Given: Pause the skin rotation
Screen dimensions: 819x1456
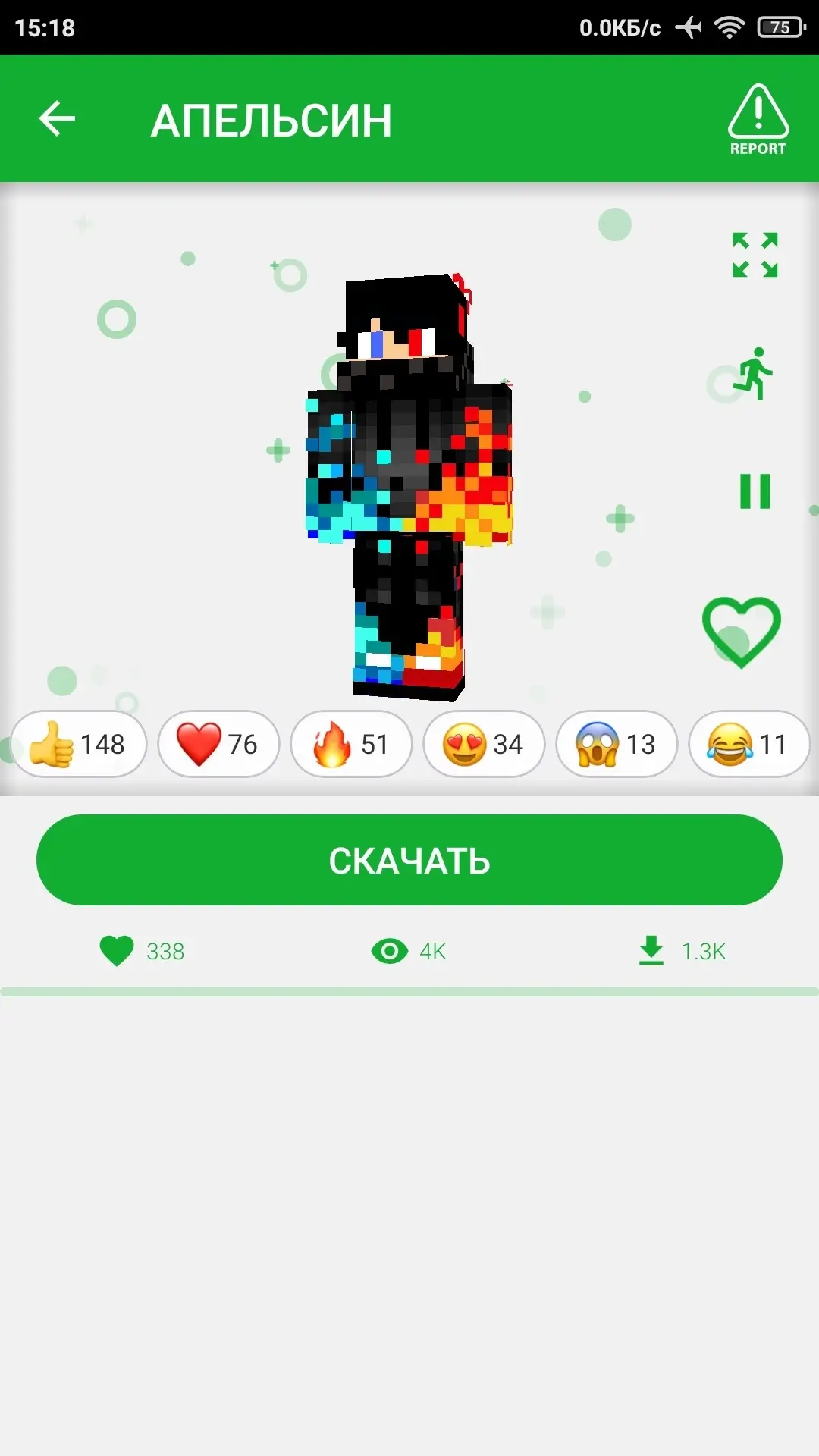Looking at the screenshot, I should click(755, 491).
